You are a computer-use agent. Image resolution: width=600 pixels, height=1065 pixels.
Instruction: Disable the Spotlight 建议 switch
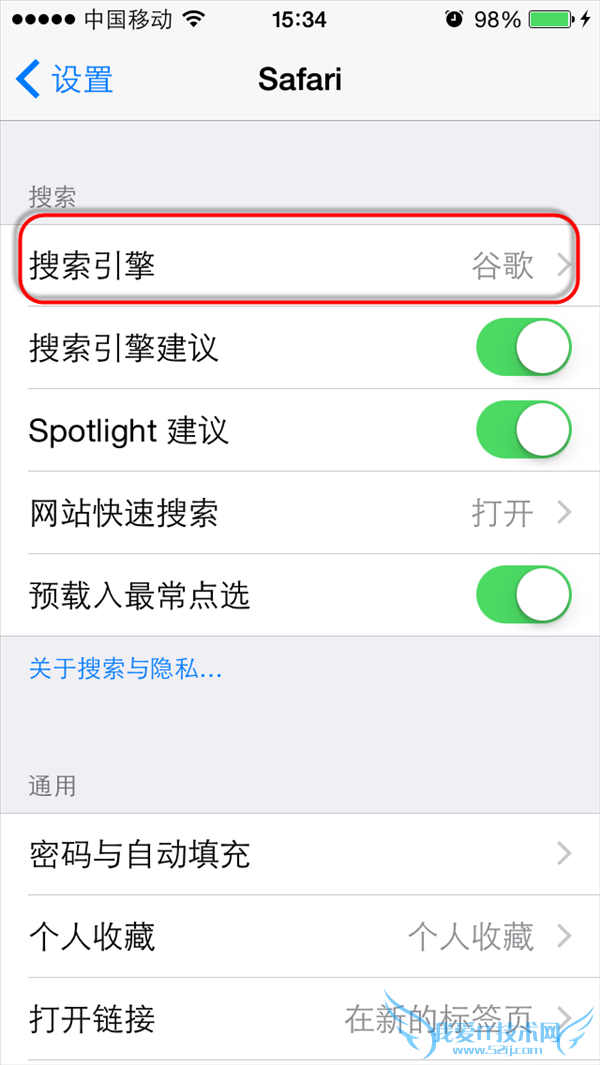pos(523,431)
